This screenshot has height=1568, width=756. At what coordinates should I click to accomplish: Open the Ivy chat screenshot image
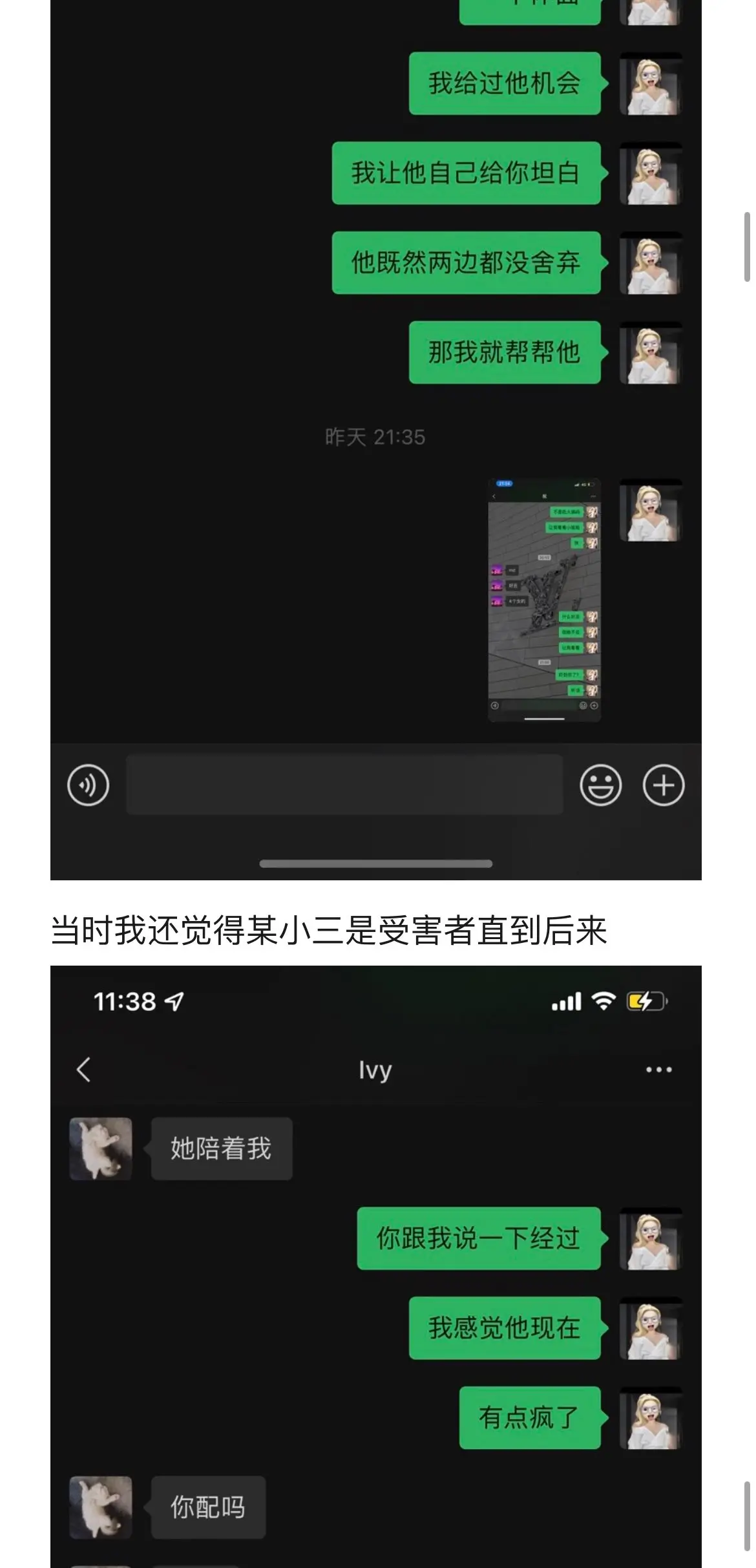375,1266
